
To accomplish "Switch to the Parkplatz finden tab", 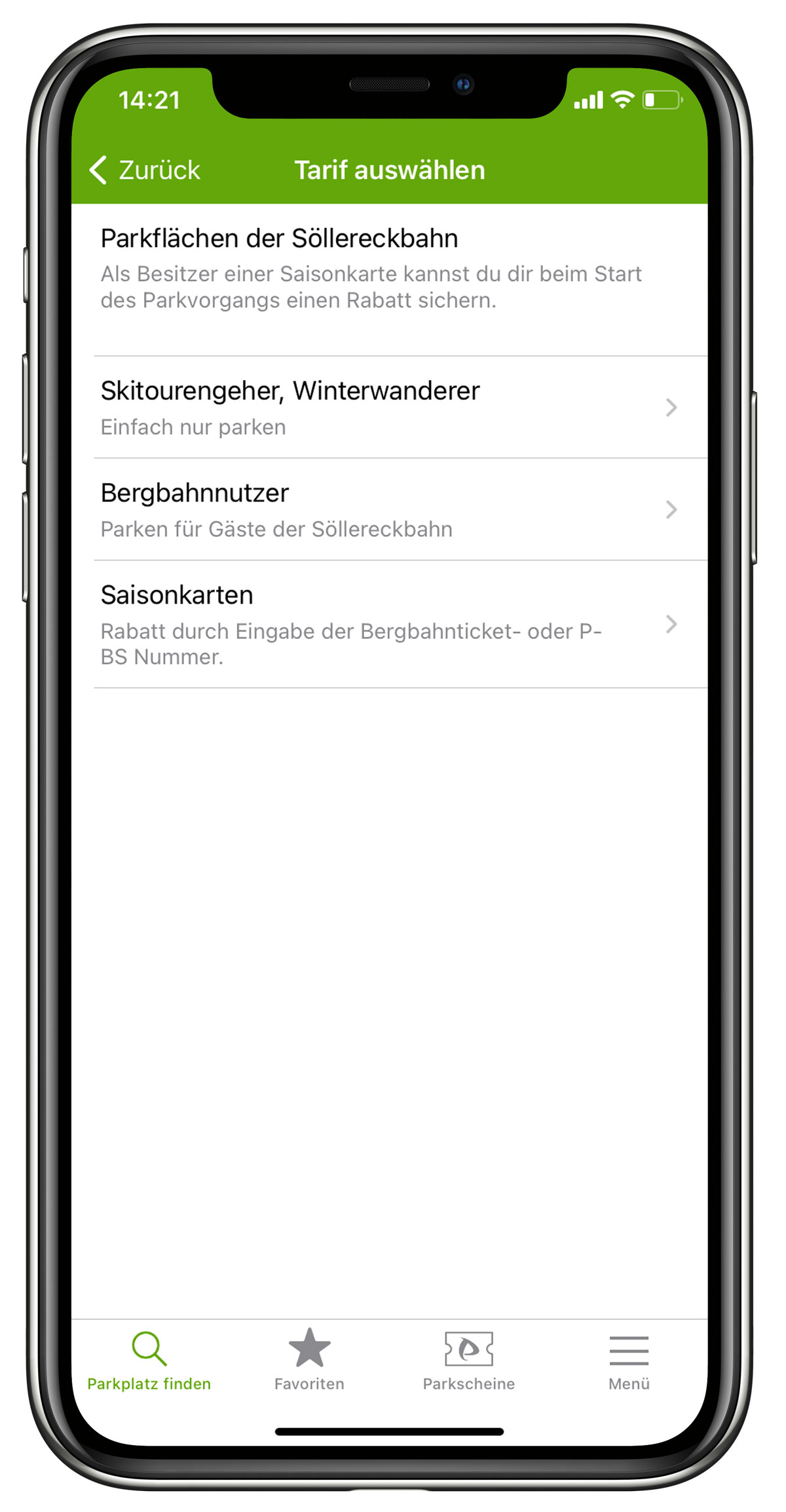I will [x=149, y=1361].
